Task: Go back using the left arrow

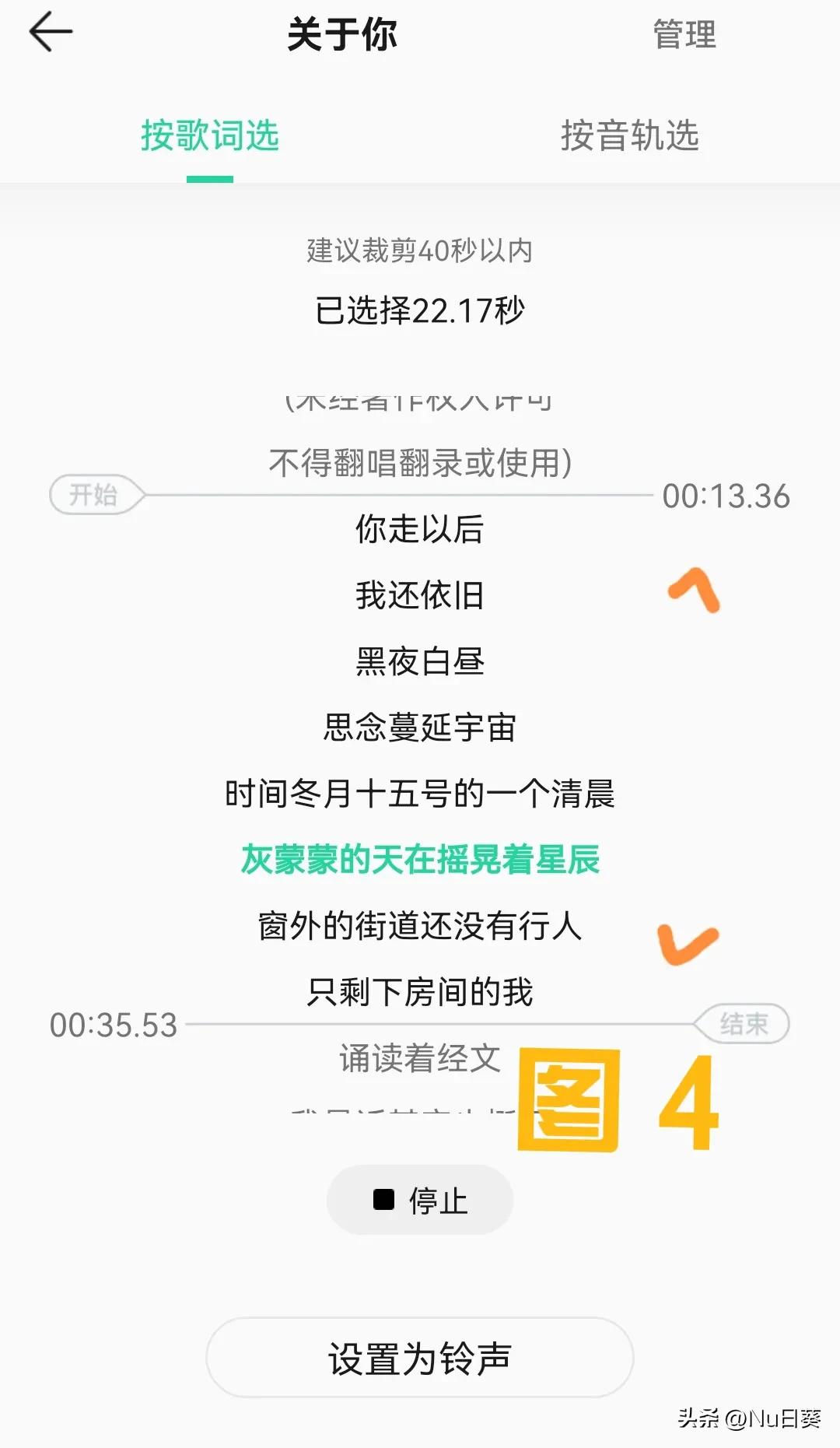Action: point(49,33)
